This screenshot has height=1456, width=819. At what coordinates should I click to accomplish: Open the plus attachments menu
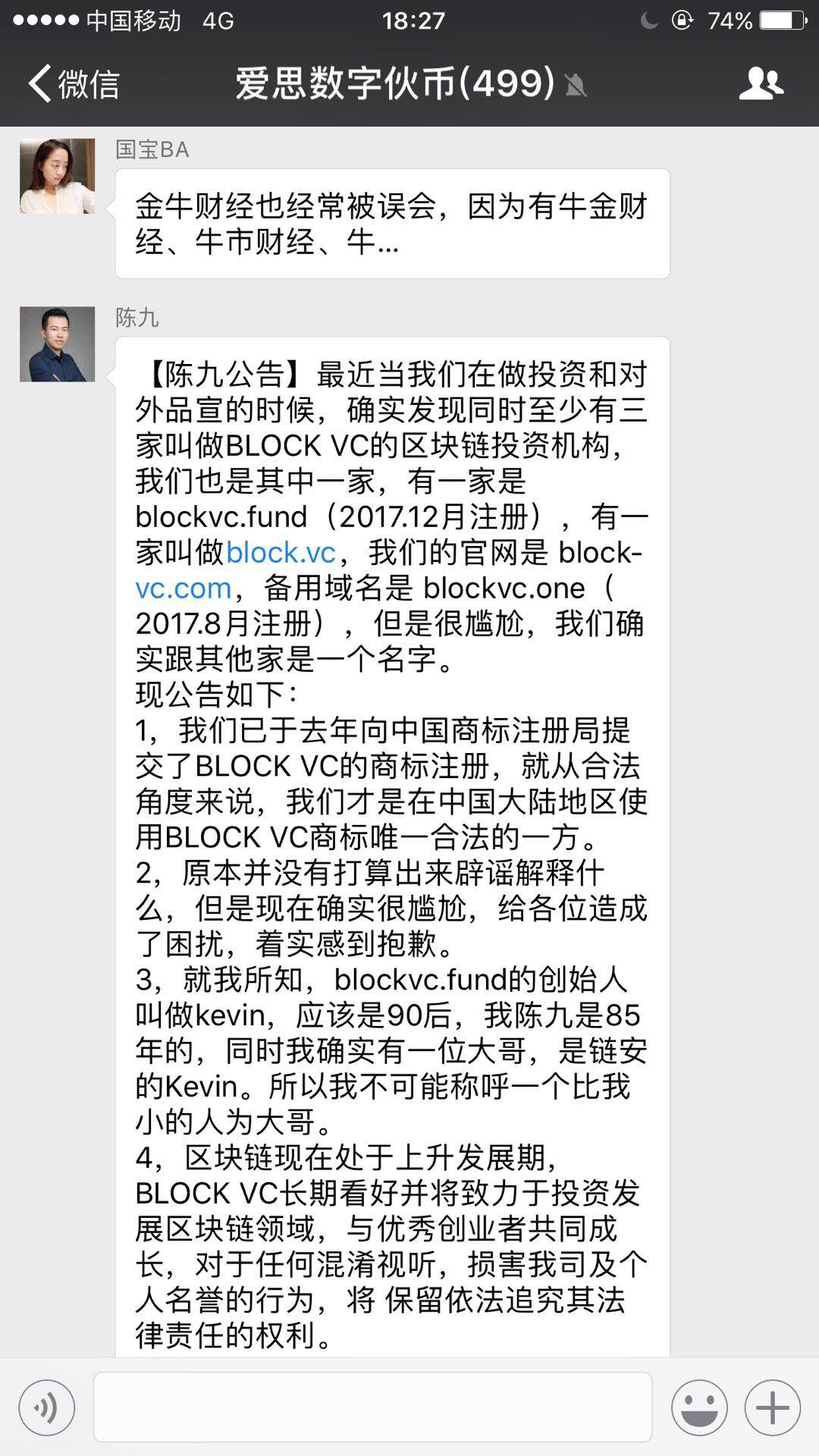[x=772, y=1407]
